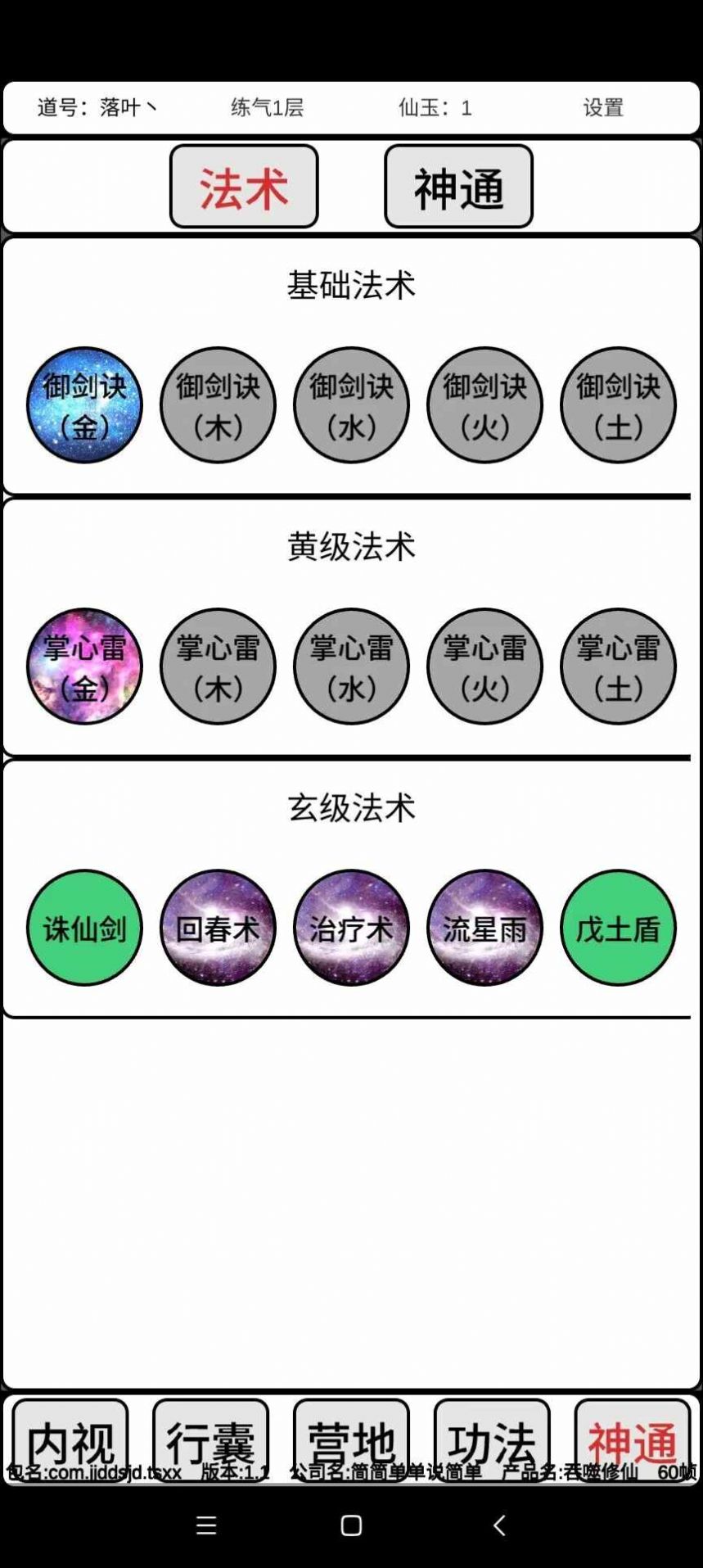Select the 御剑诀（木）spell
The height and width of the screenshot is (1568, 703).
click(218, 405)
